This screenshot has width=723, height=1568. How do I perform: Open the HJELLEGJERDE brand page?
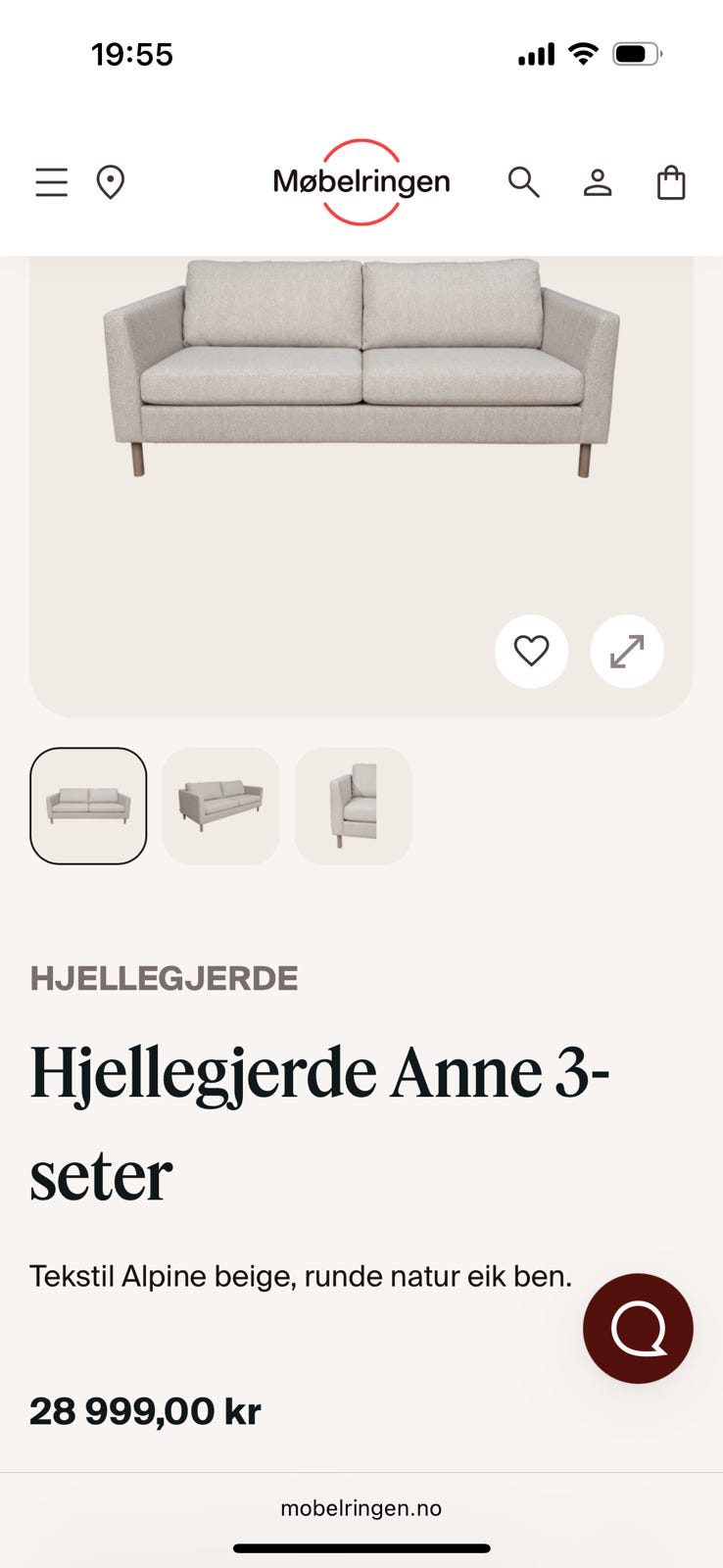(165, 977)
